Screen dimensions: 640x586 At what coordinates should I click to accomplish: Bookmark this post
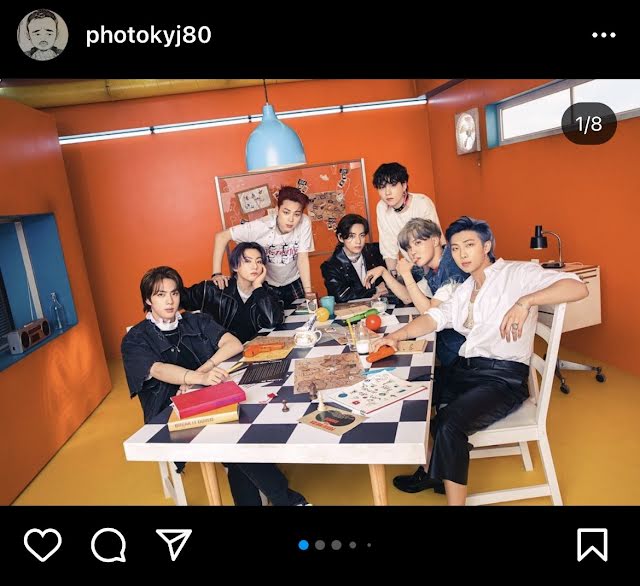point(592,545)
